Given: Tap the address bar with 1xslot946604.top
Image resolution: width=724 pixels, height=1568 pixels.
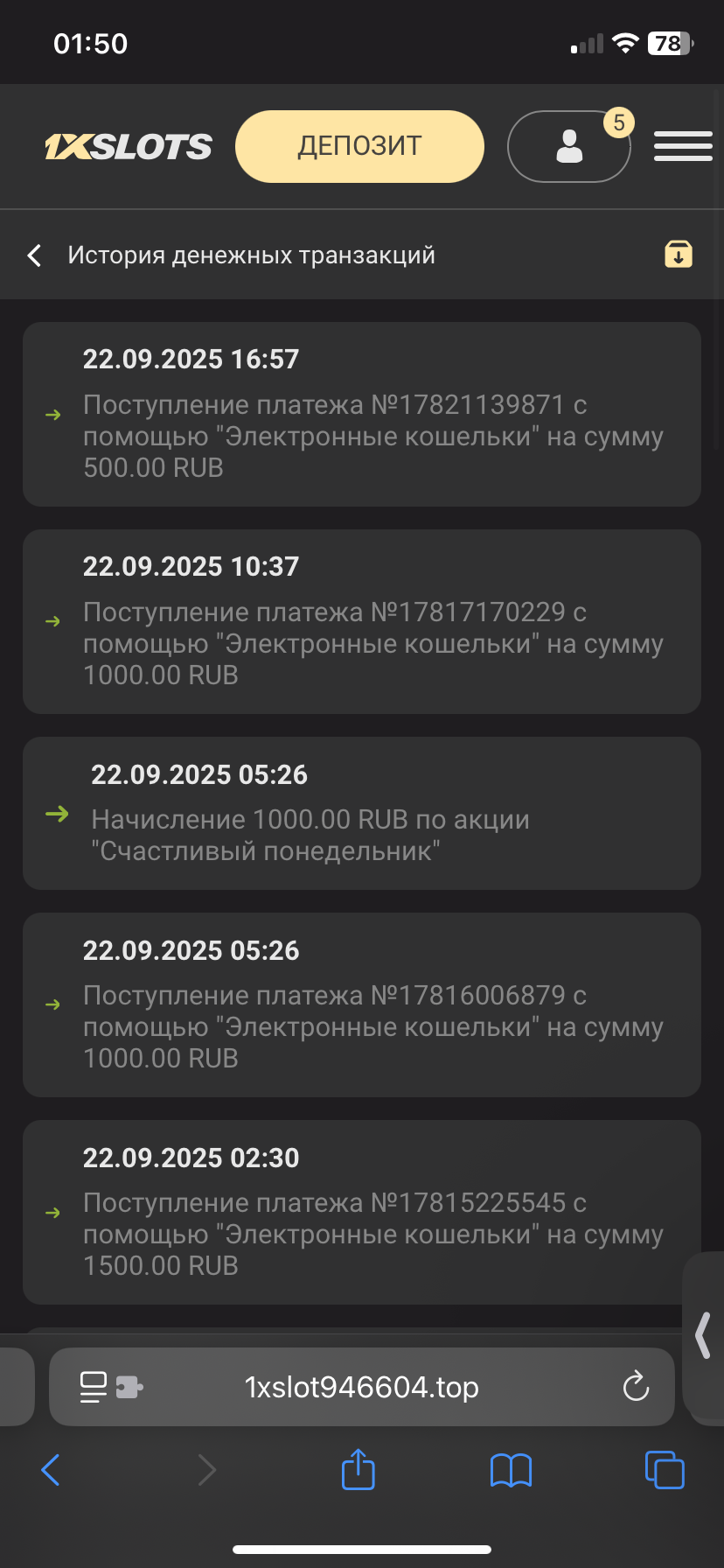Looking at the screenshot, I should [x=362, y=1387].
